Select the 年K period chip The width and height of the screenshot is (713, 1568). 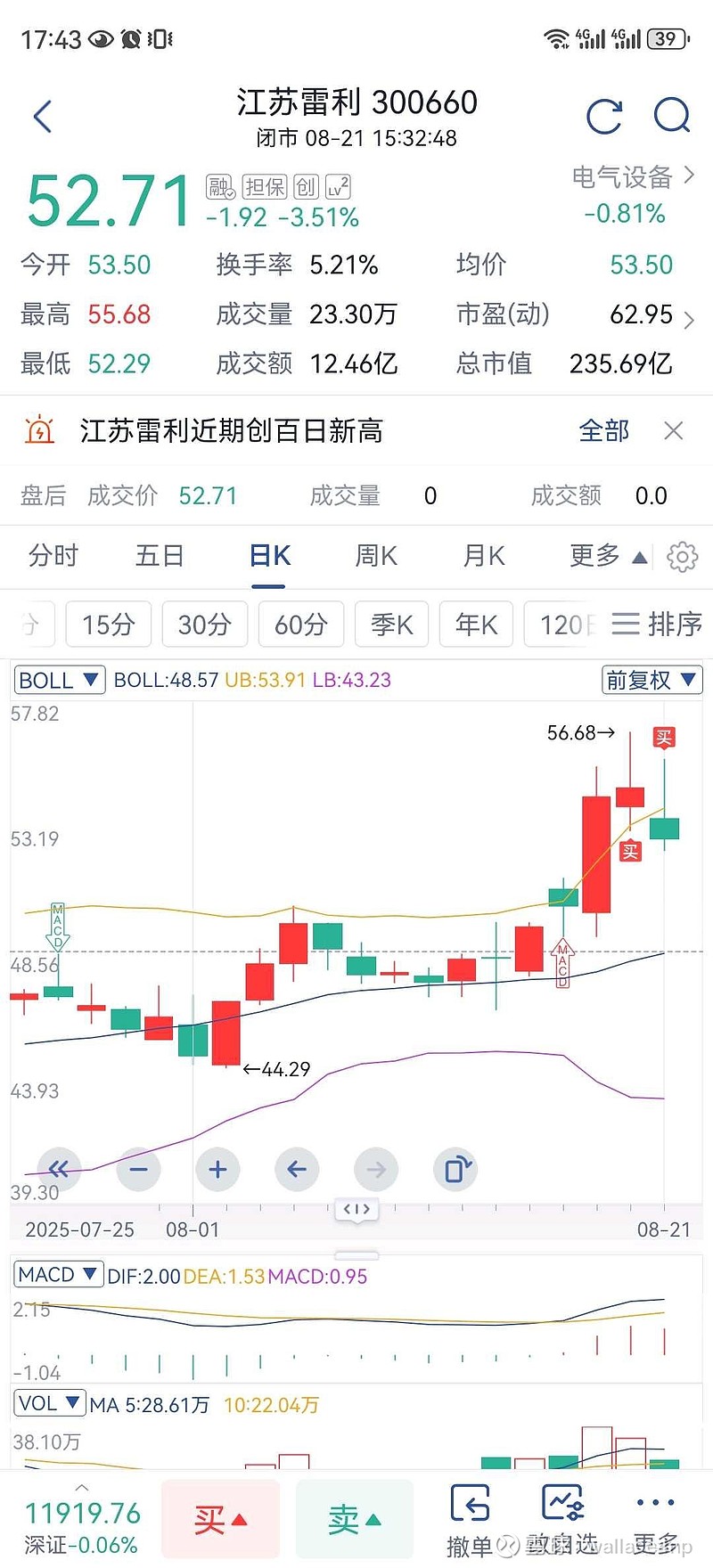coord(476,625)
